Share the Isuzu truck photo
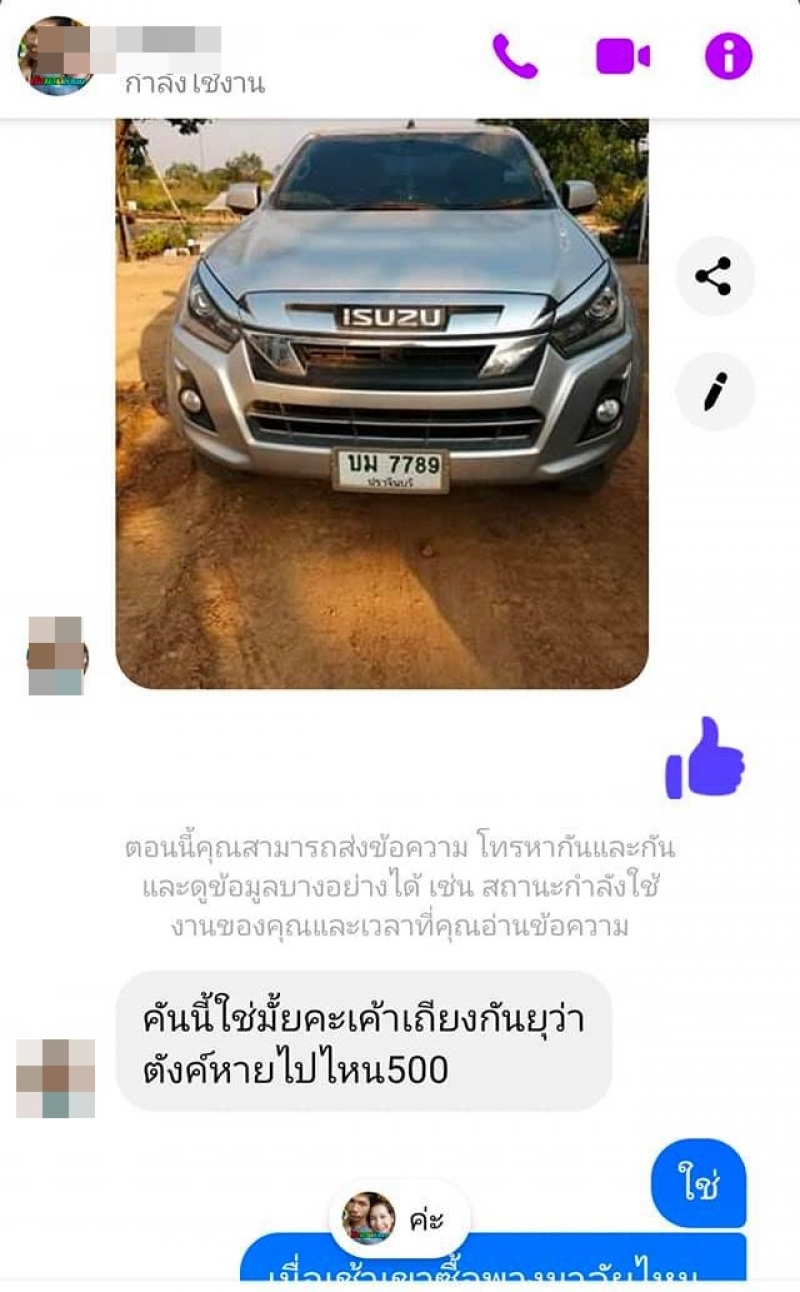This screenshot has width=800, height=1292. pyautogui.click(x=714, y=276)
